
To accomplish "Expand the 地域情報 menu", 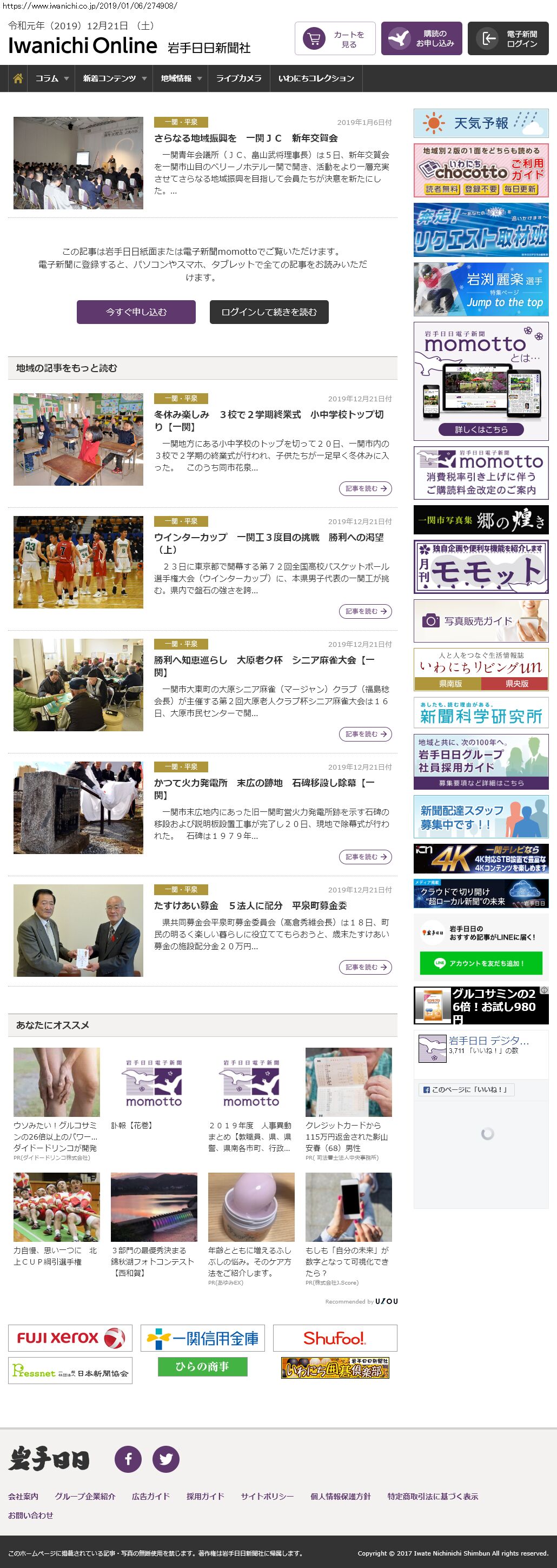I will pos(181,78).
